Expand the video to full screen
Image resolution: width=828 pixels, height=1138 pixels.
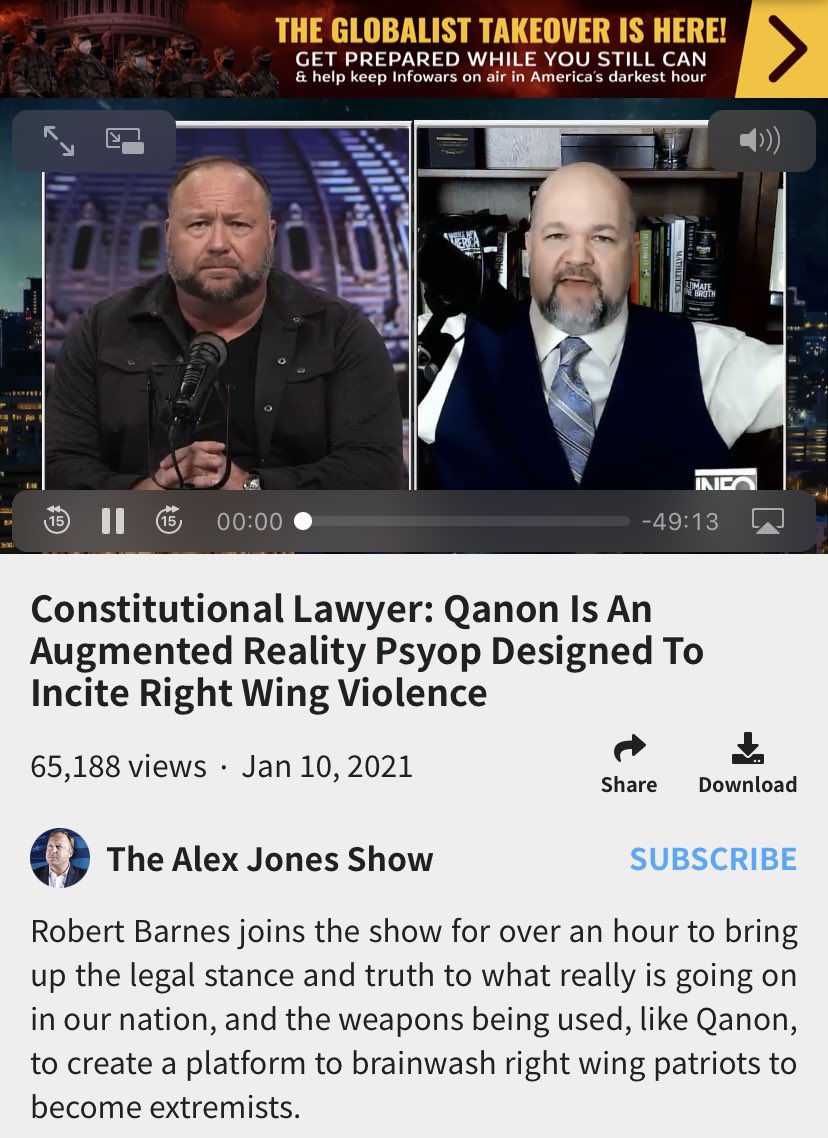click(59, 141)
